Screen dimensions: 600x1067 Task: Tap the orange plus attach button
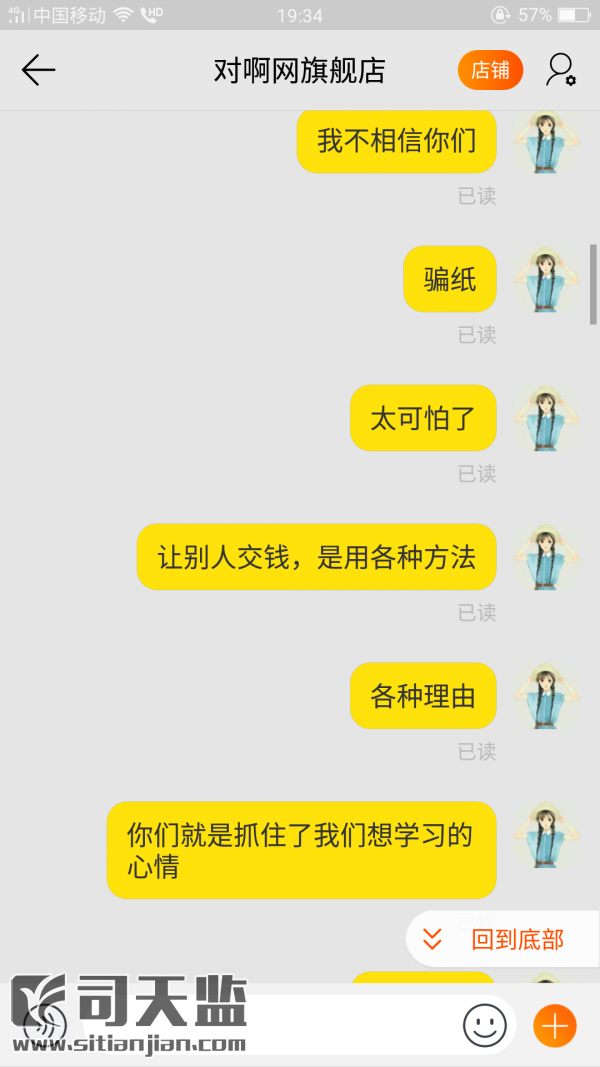(555, 1025)
